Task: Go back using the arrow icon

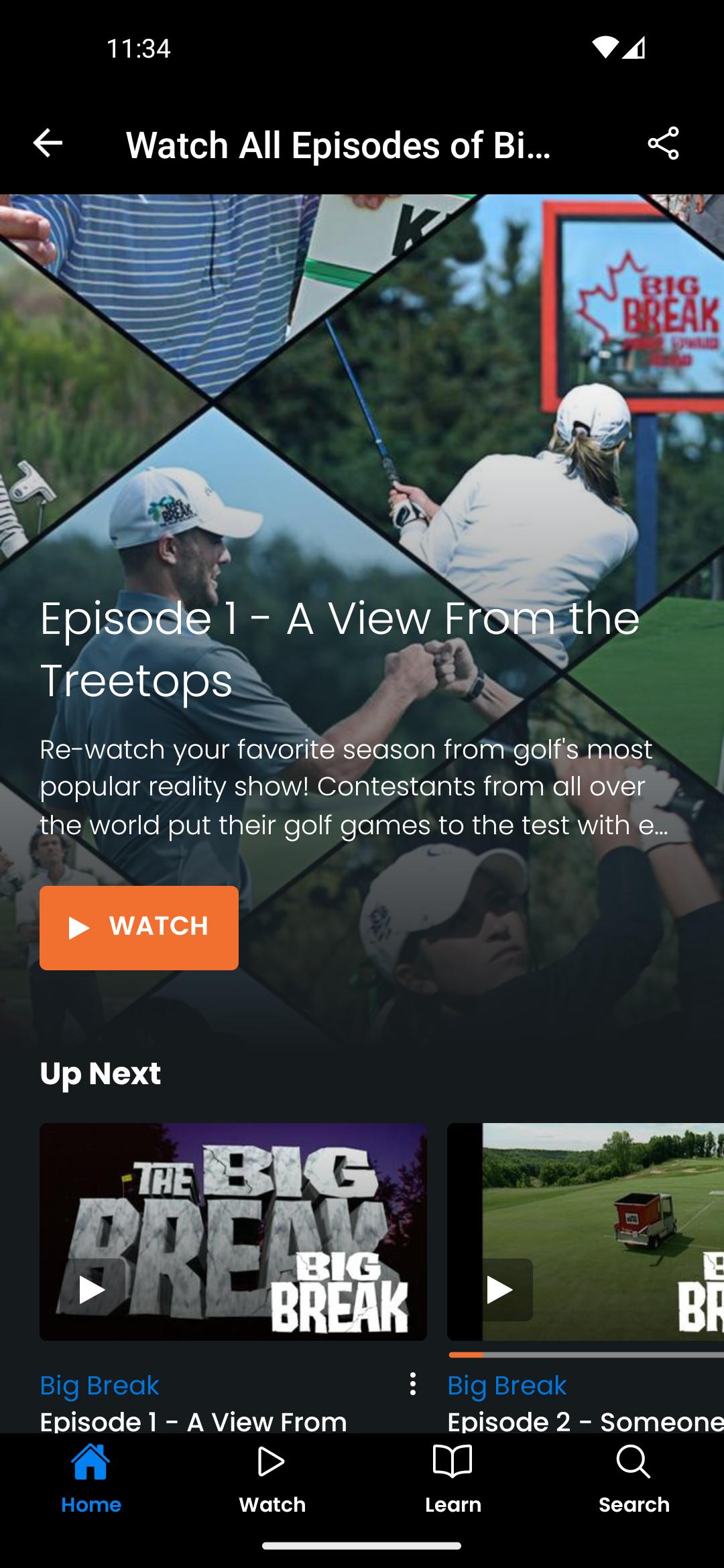Action: (x=48, y=143)
